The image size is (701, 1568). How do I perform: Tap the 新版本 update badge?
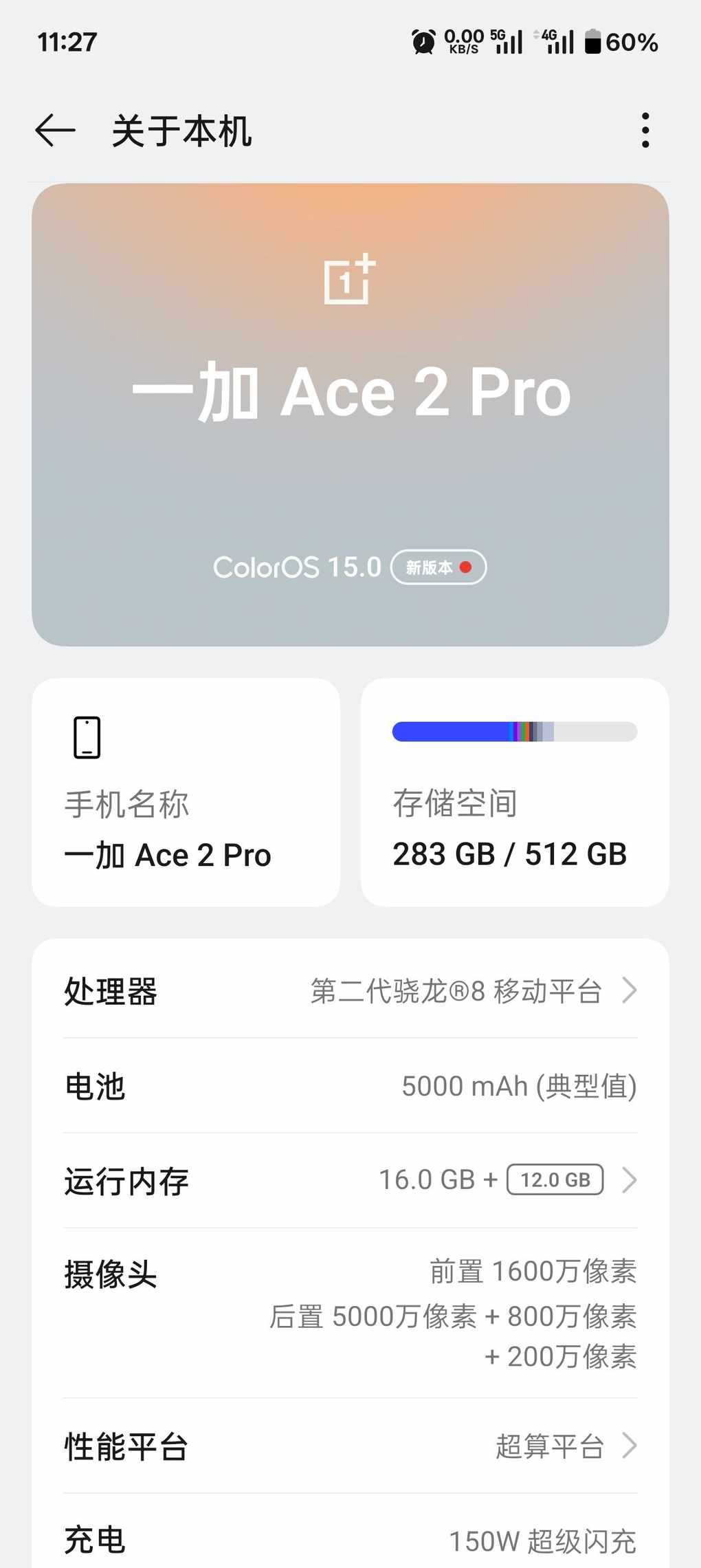(x=438, y=567)
